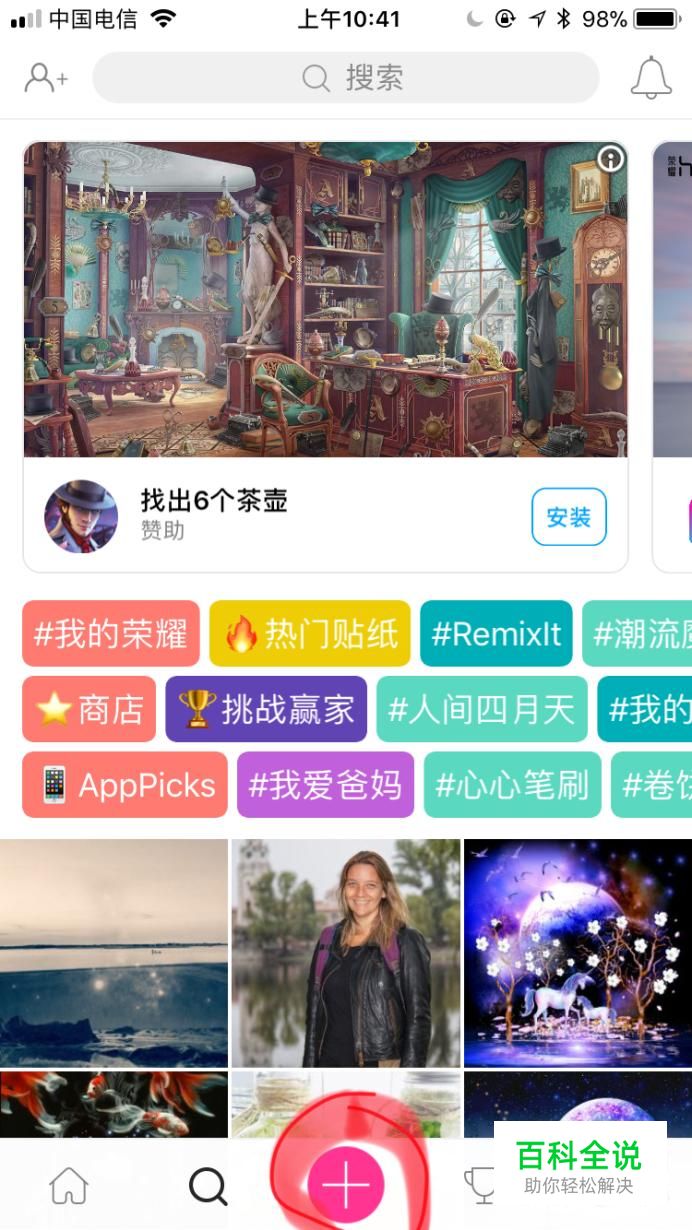Image resolution: width=692 pixels, height=1230 pixels.
Task: Tap the ad info icon on the banner
Action: tap(610, 159)
